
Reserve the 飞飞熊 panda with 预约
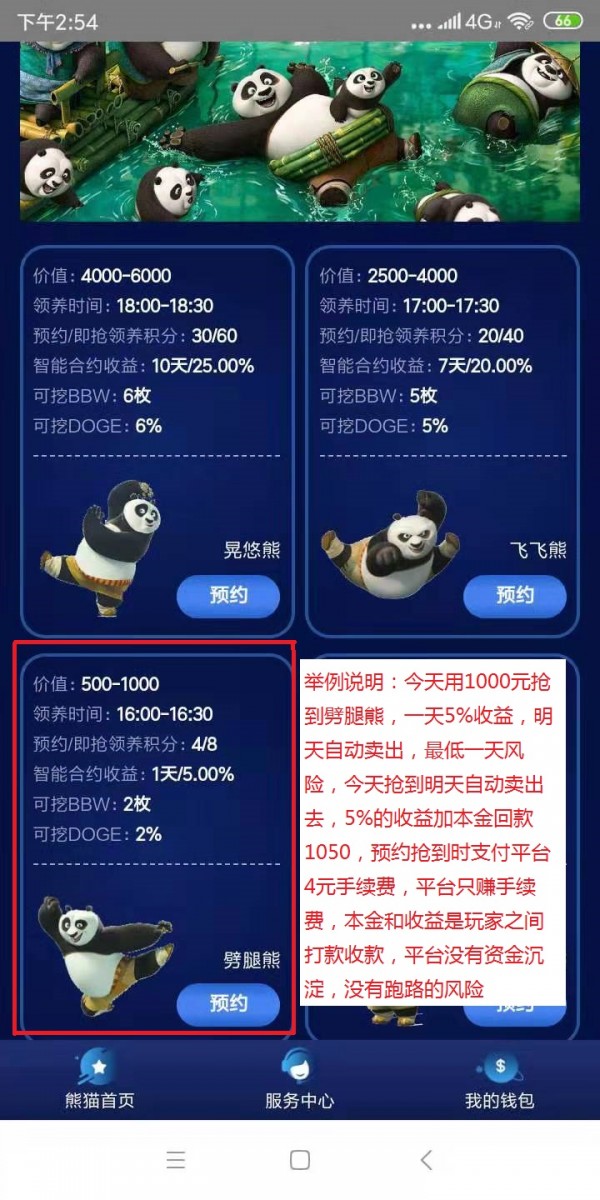(515, 596)
